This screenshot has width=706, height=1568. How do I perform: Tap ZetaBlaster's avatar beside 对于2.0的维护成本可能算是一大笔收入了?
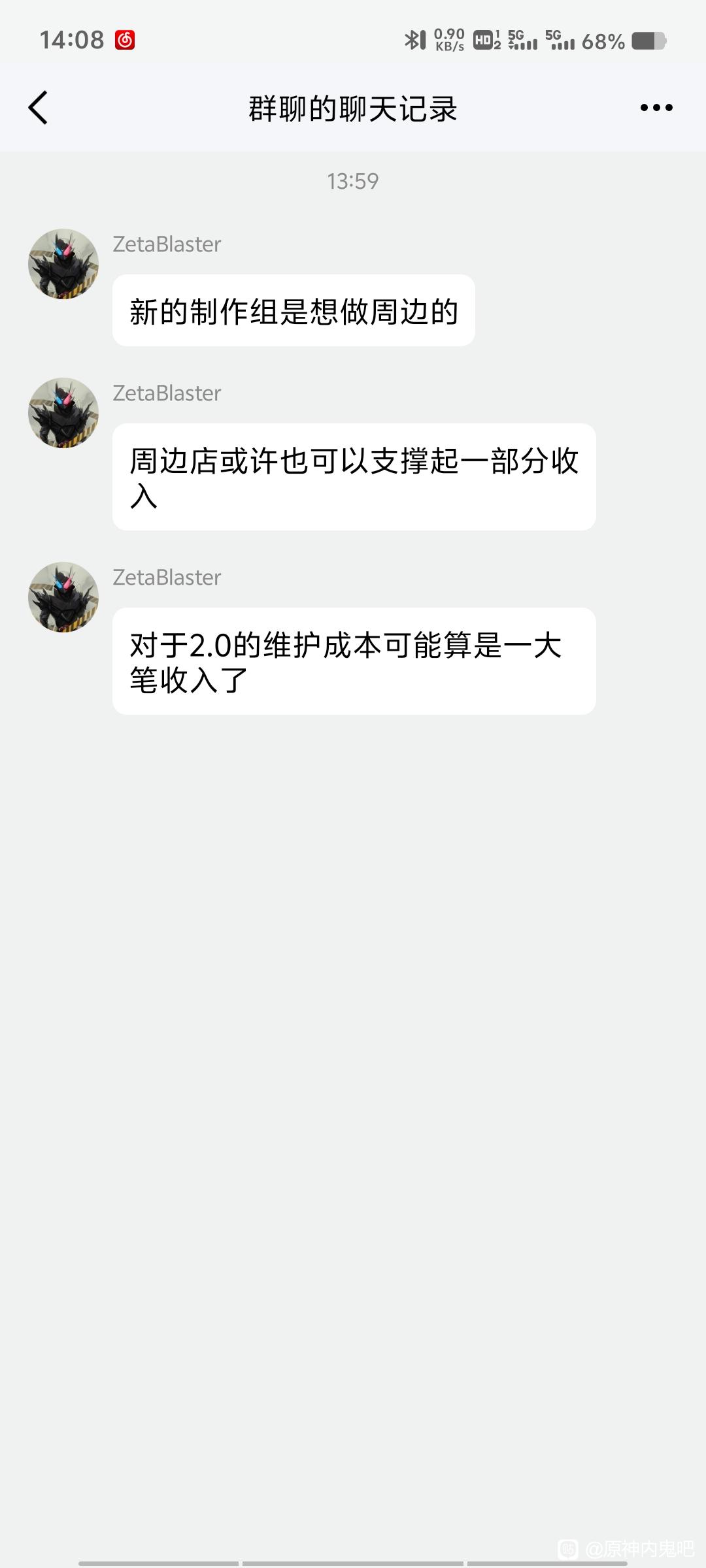(x=63, y=597)
